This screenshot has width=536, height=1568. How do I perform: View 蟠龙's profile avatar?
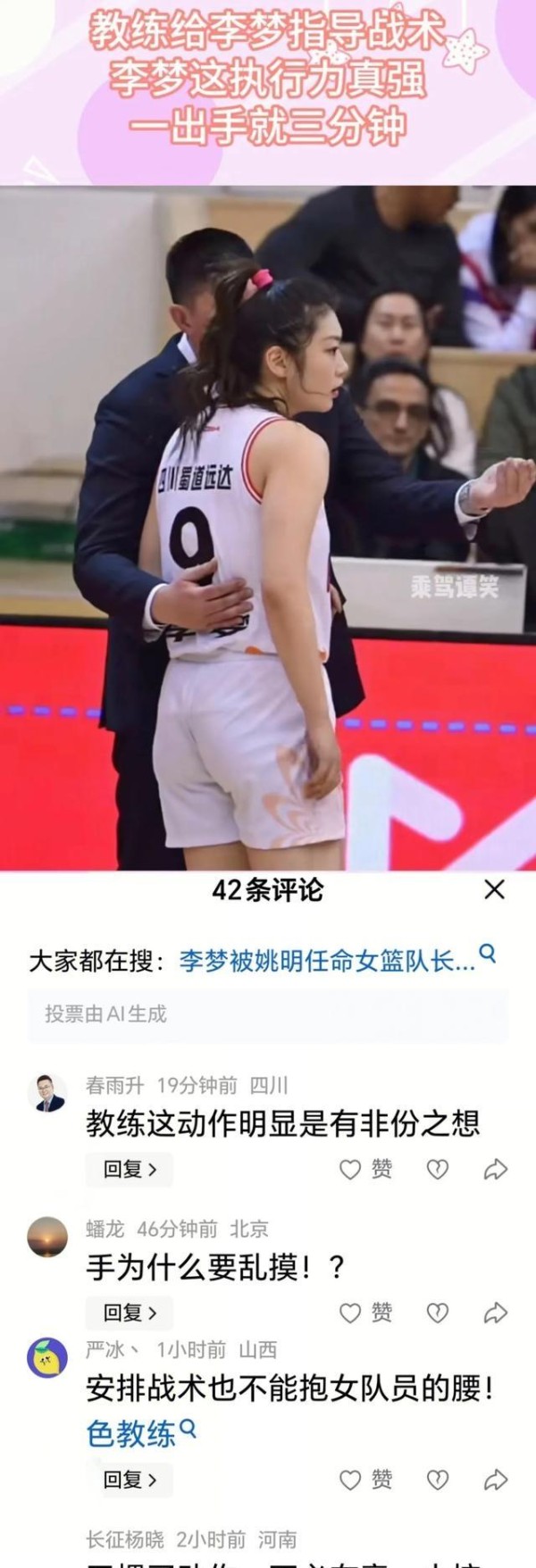[x=48, y=1237]
